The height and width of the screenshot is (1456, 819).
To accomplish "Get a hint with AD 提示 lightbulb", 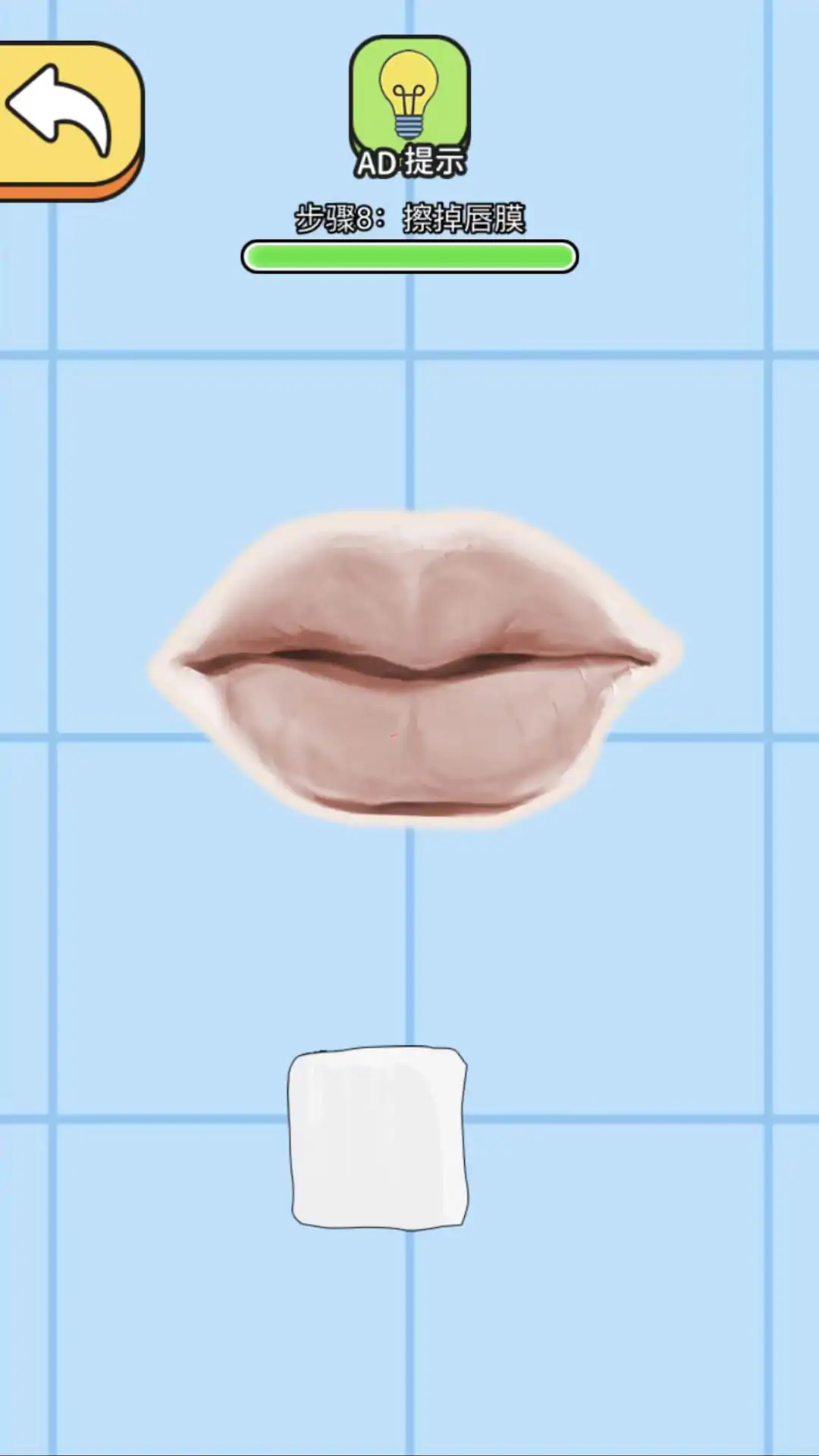I will [409, 106].
